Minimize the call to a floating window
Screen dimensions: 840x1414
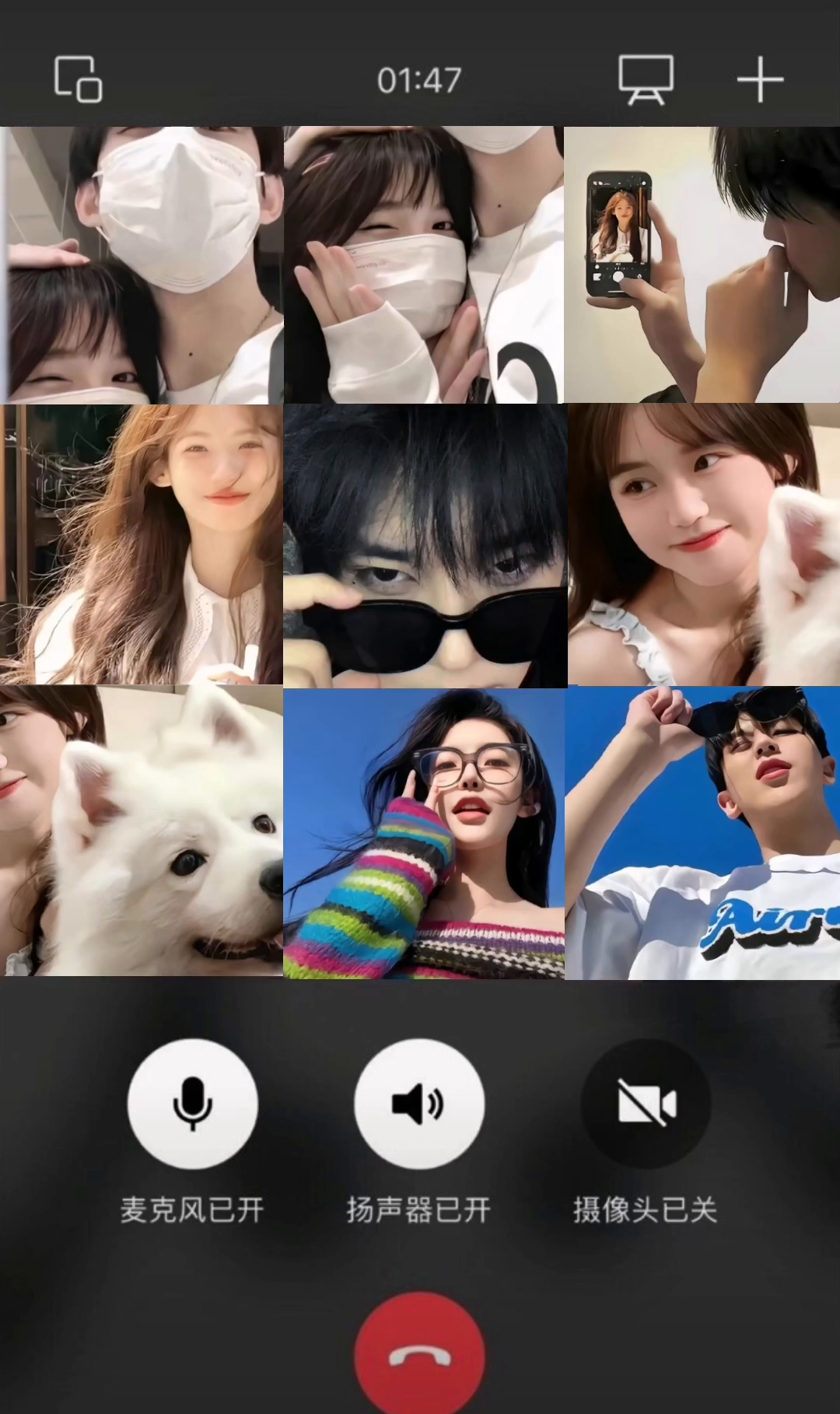click(x=78, y=79)
